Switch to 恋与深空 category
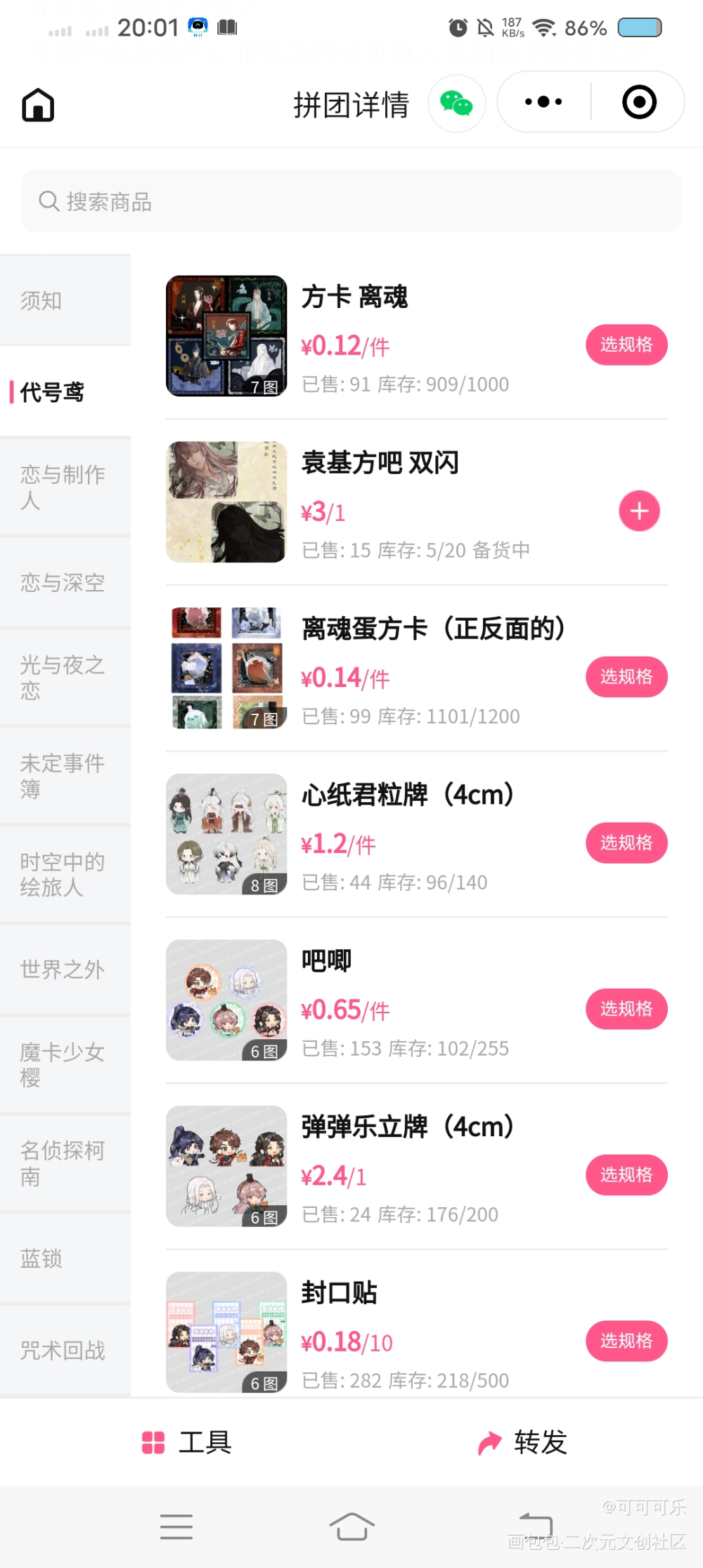This screenshot has width=703, height=1568. (x=65, y=582)
